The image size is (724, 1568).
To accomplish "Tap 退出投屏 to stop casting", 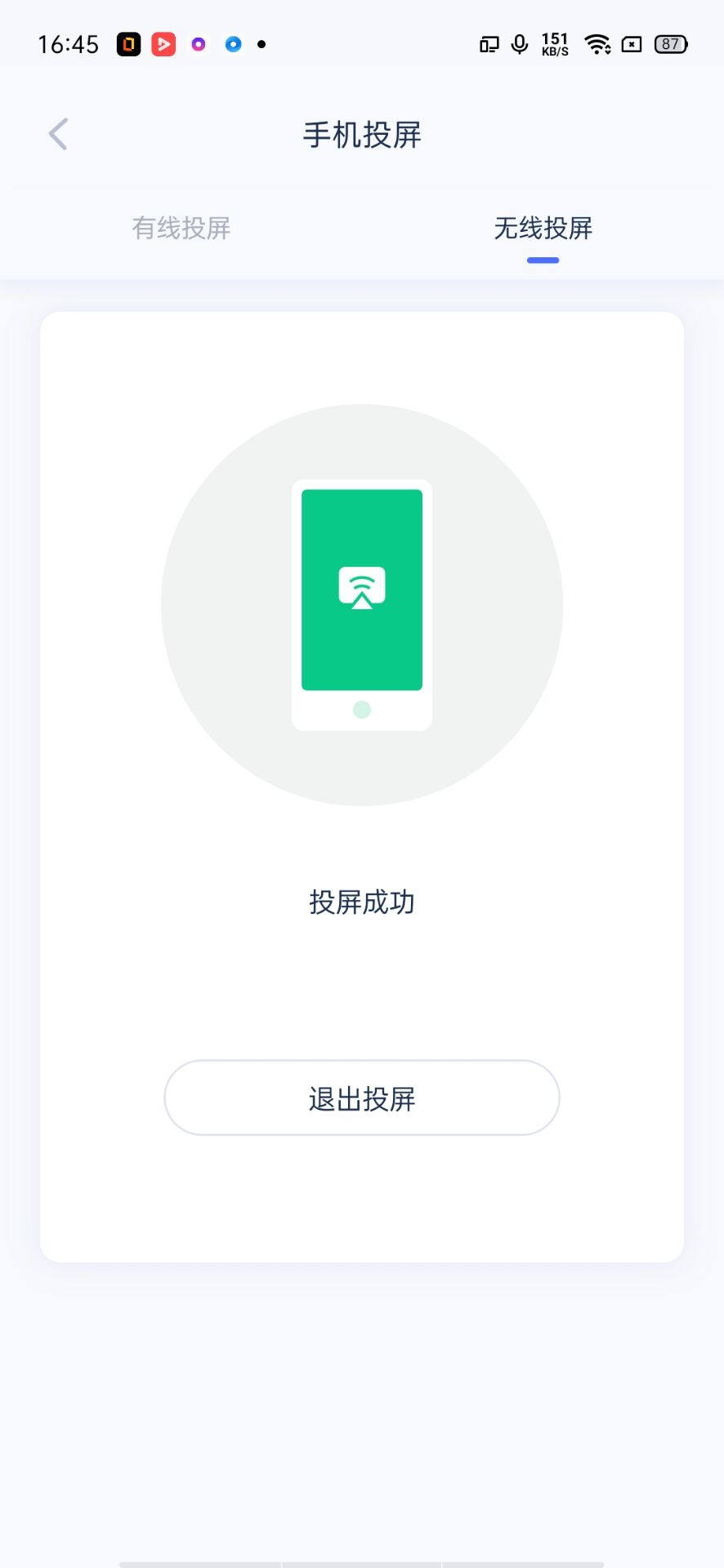I will pos(362,1098).
